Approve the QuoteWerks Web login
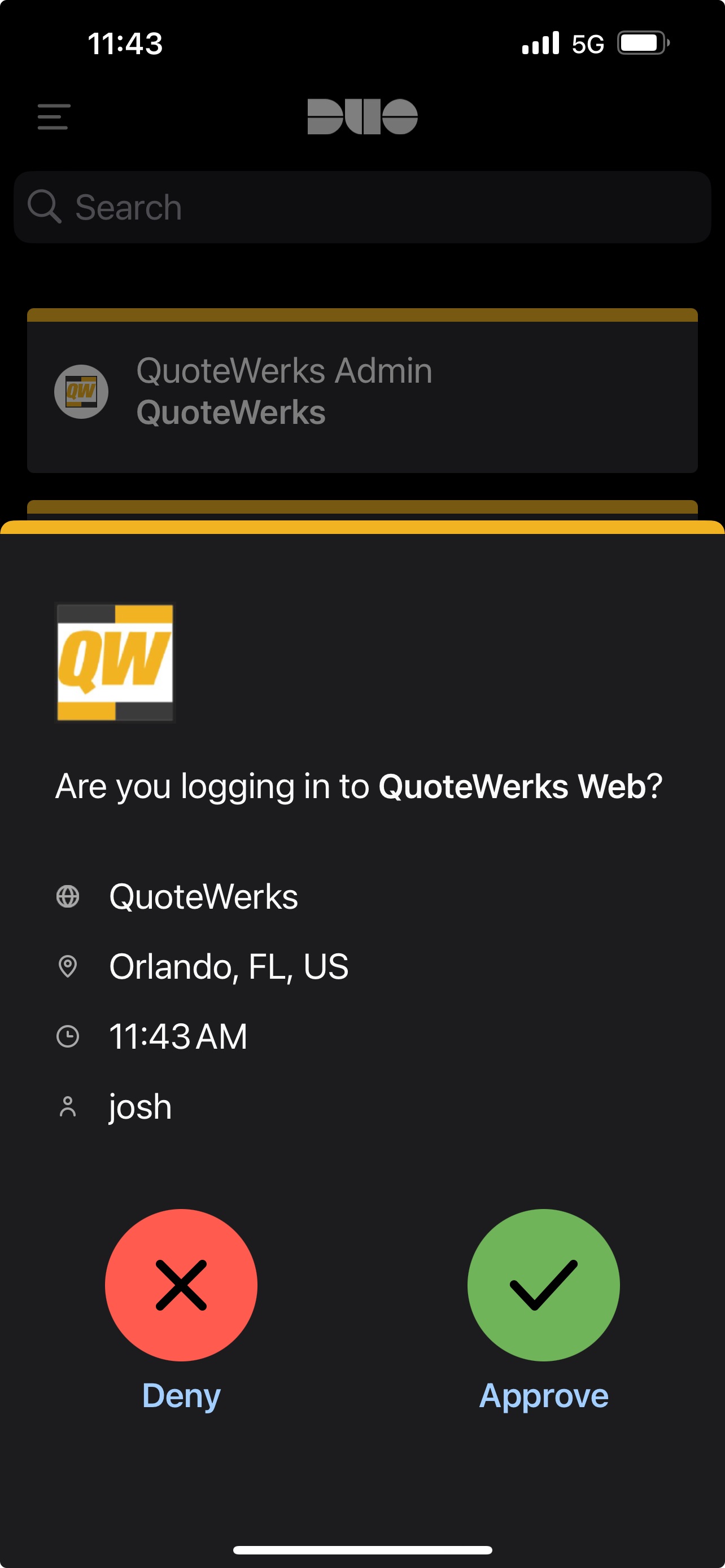This screenshot has height=1568, width=725. tap(543, 1285)
